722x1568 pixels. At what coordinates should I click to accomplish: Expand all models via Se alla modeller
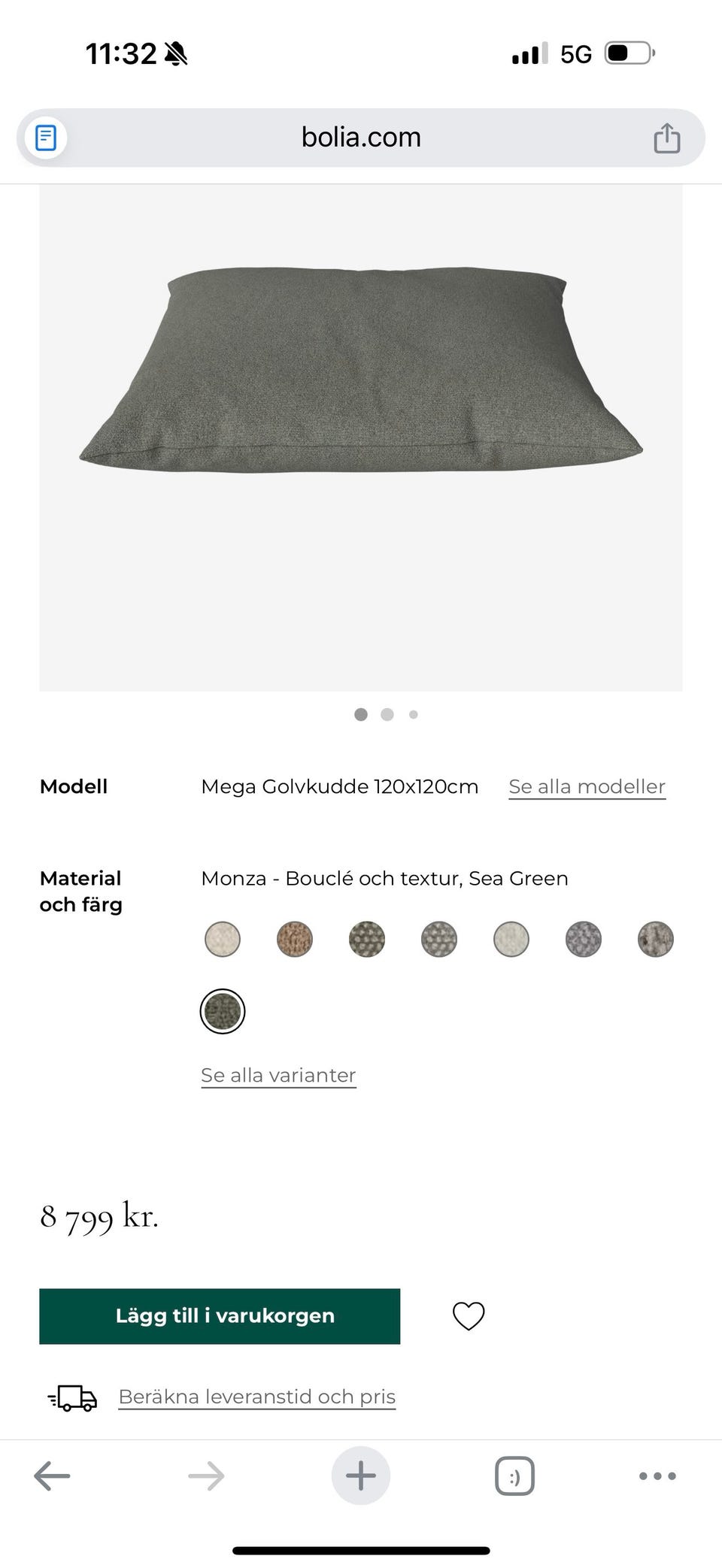pos(587,786)
